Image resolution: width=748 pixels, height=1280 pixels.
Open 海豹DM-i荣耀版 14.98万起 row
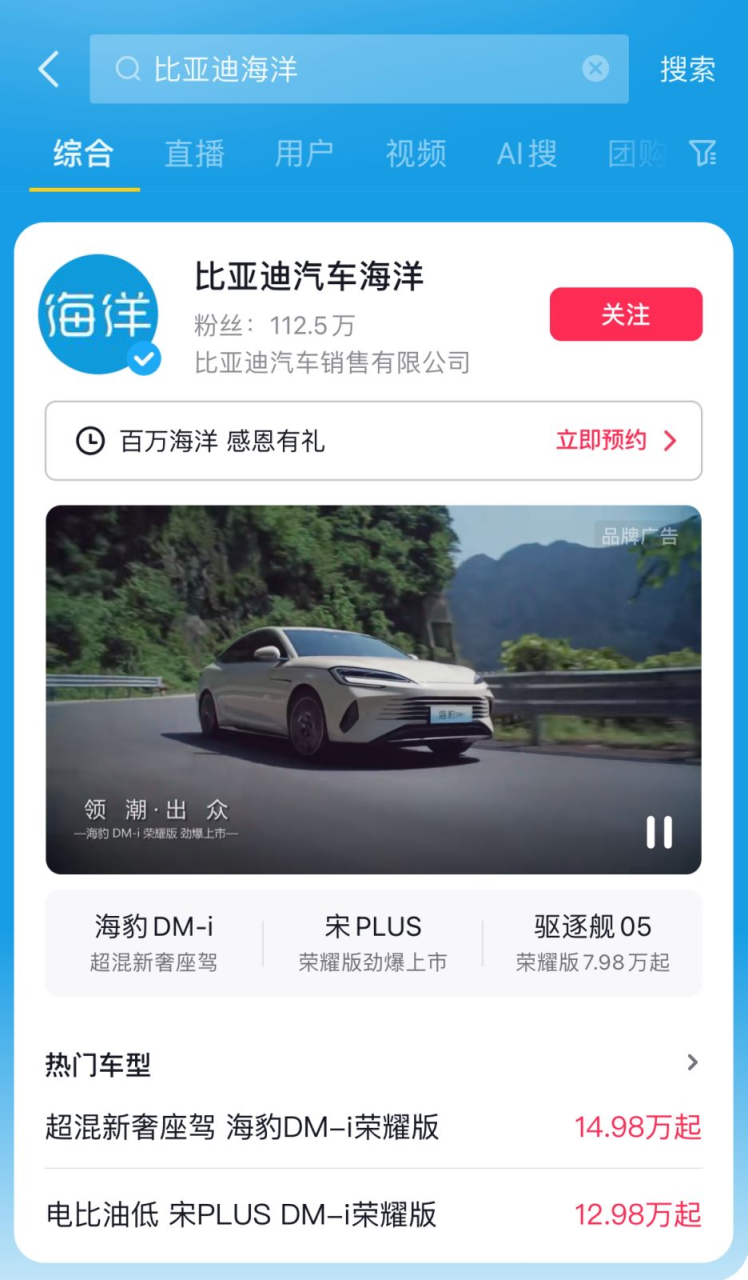point(373,1127)
